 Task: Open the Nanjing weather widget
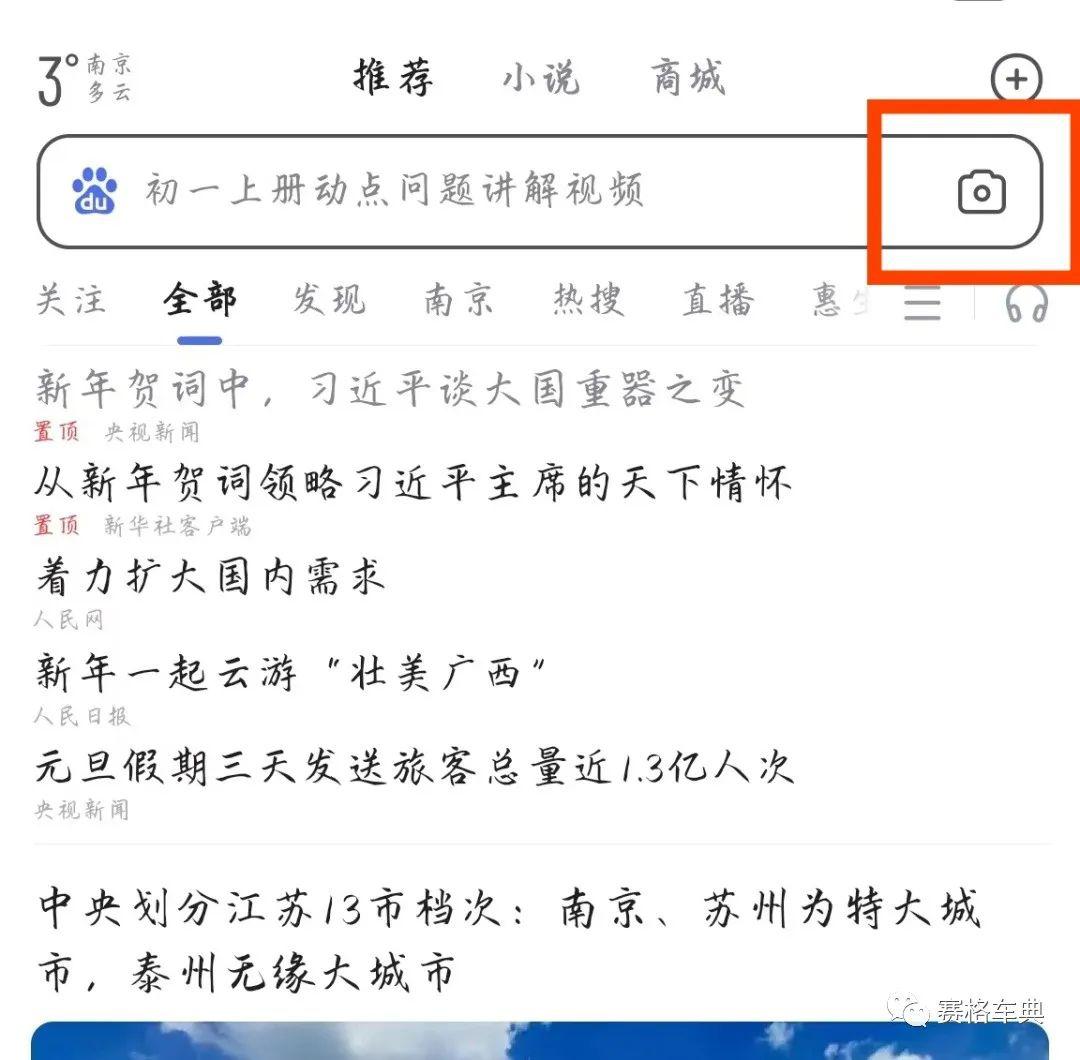point(84,79)
